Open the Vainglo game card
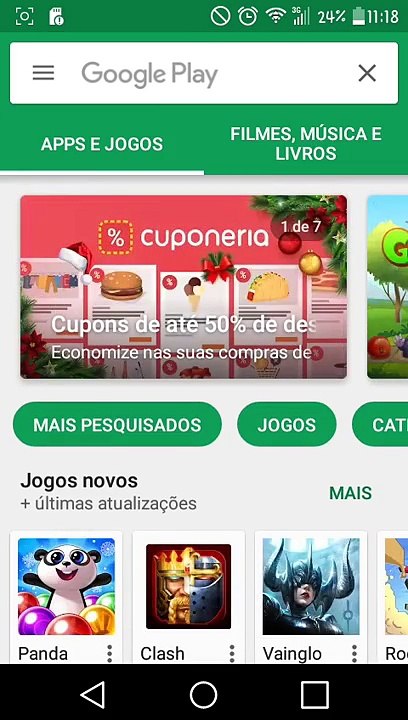Screen dimensions: 408x720 click(311, 597)
